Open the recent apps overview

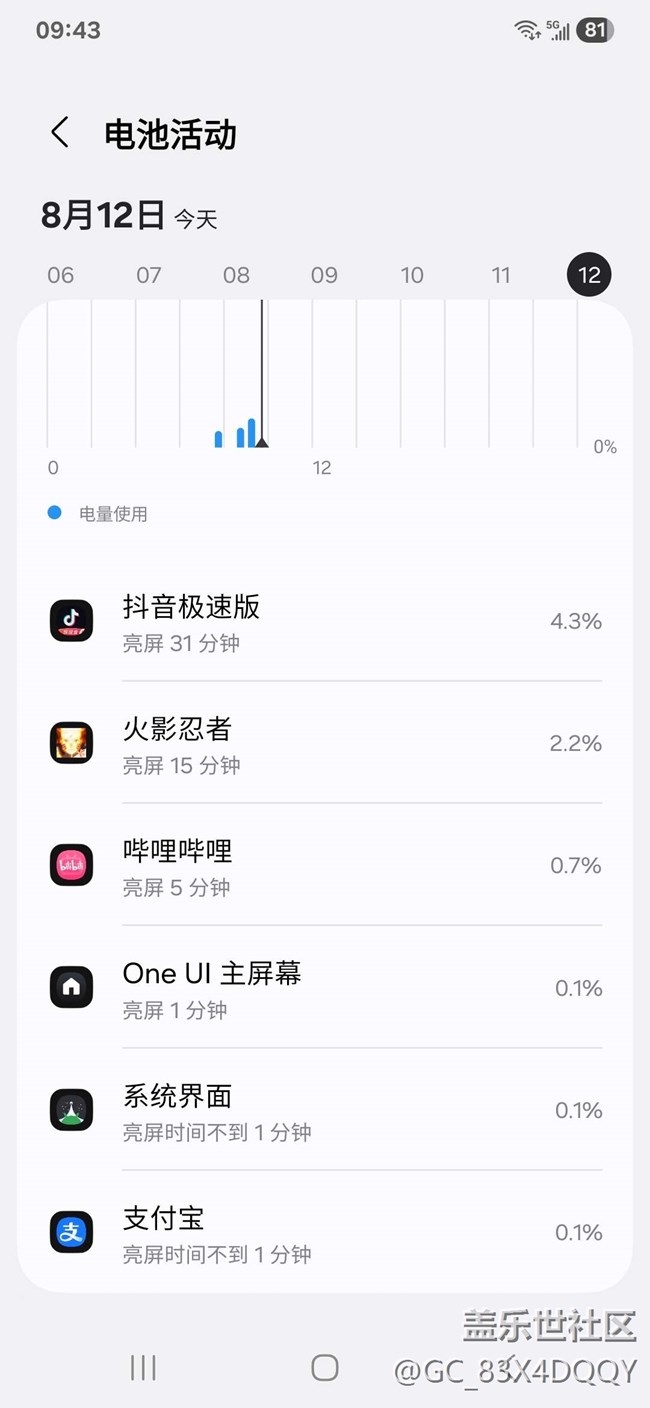point(144,1368)
